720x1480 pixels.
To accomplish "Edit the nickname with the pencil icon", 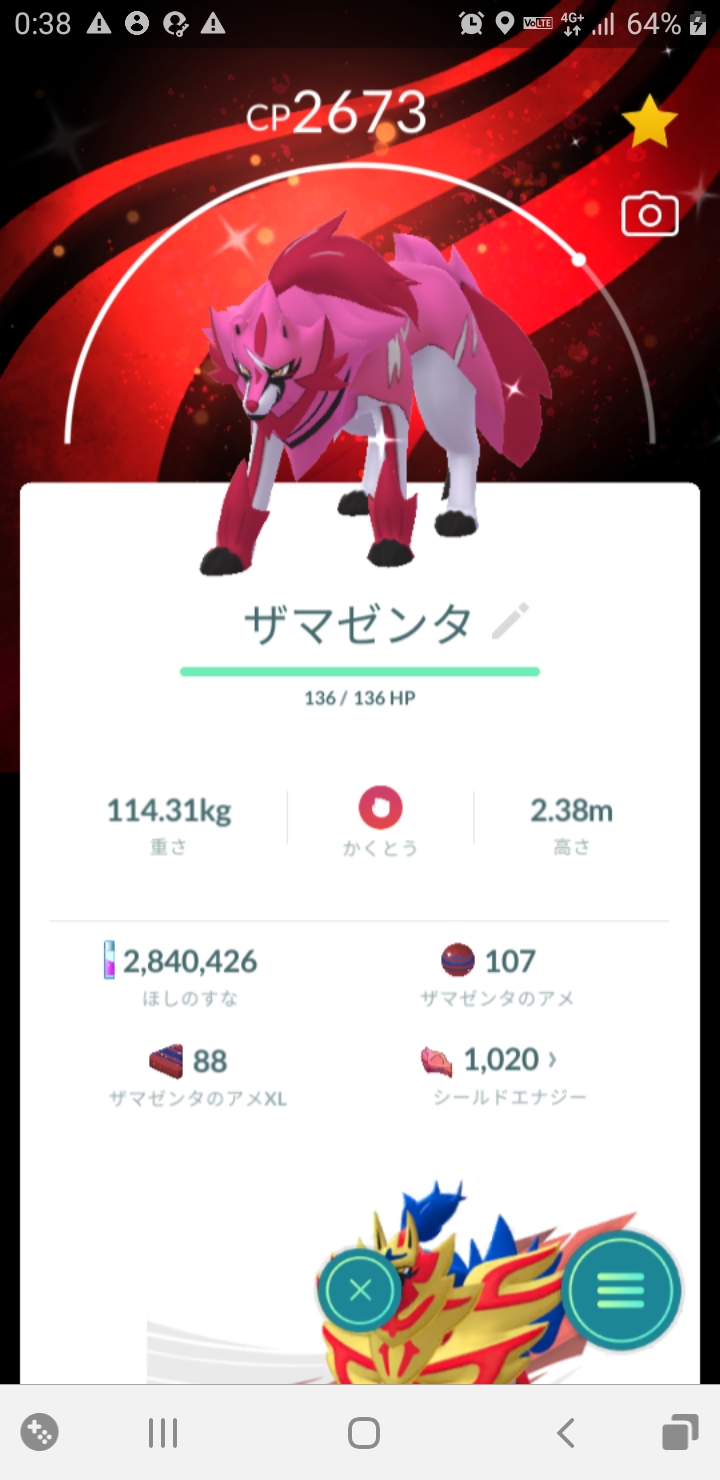I will [x=510, y=622].
